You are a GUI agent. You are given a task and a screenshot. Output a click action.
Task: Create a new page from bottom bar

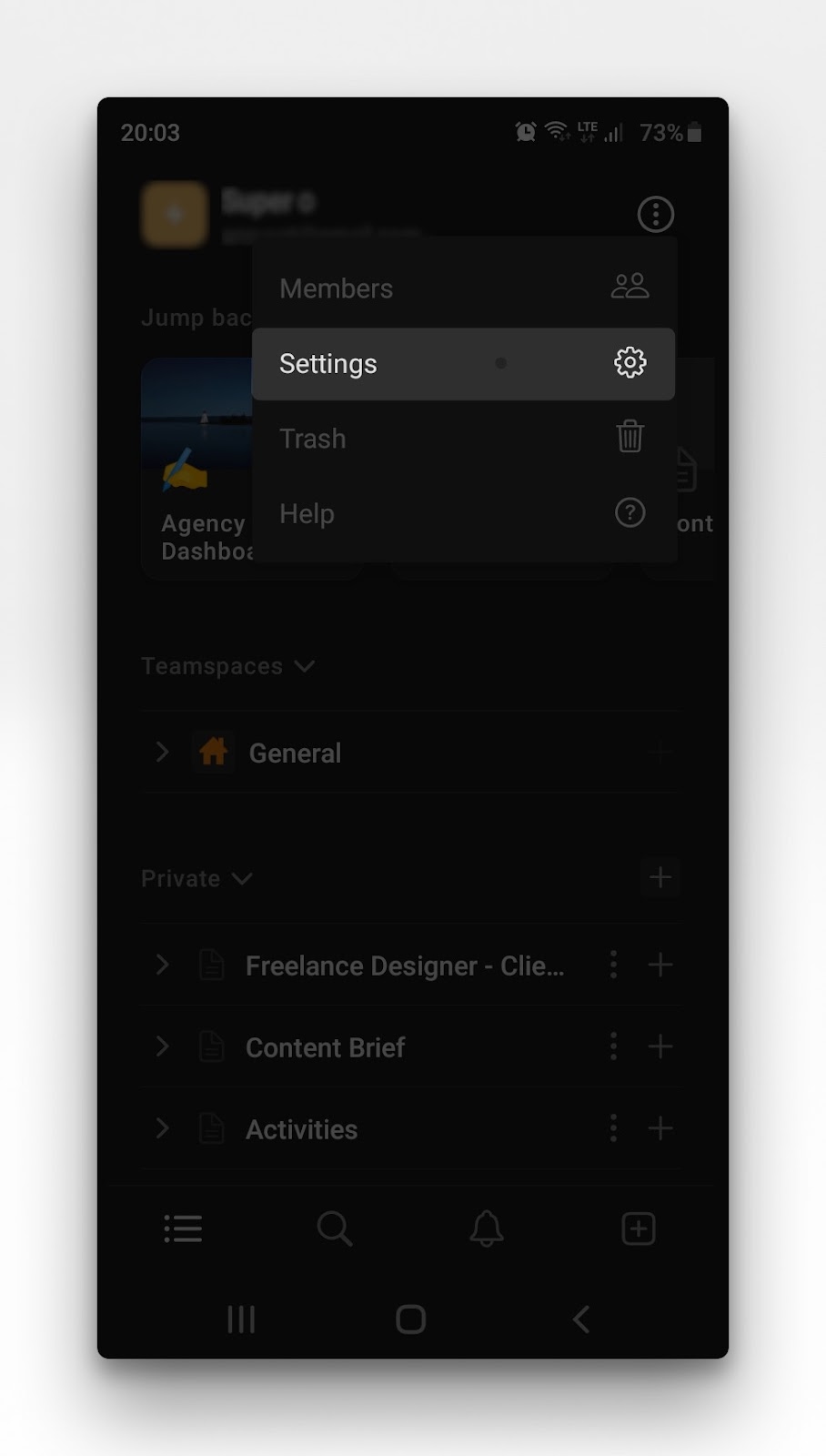(638, 1228)
